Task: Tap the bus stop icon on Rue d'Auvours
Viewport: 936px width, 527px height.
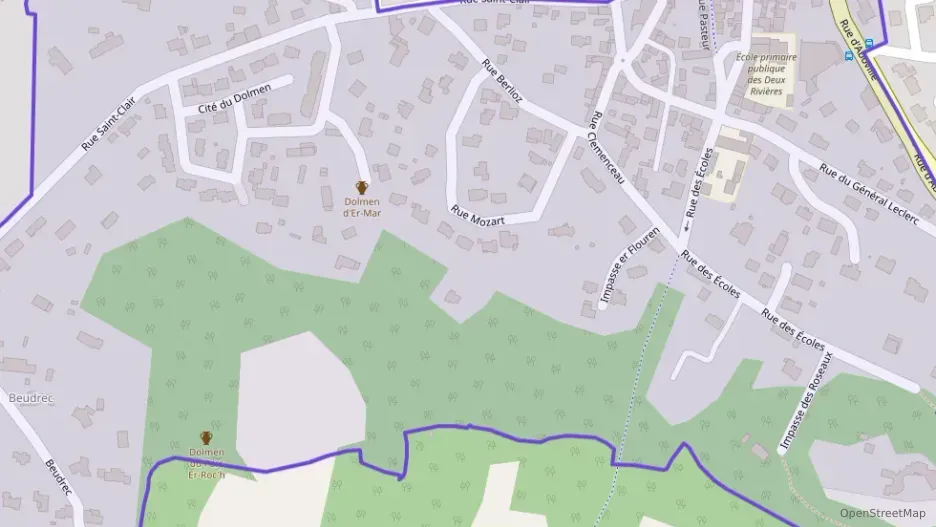Action: (868, 44)
